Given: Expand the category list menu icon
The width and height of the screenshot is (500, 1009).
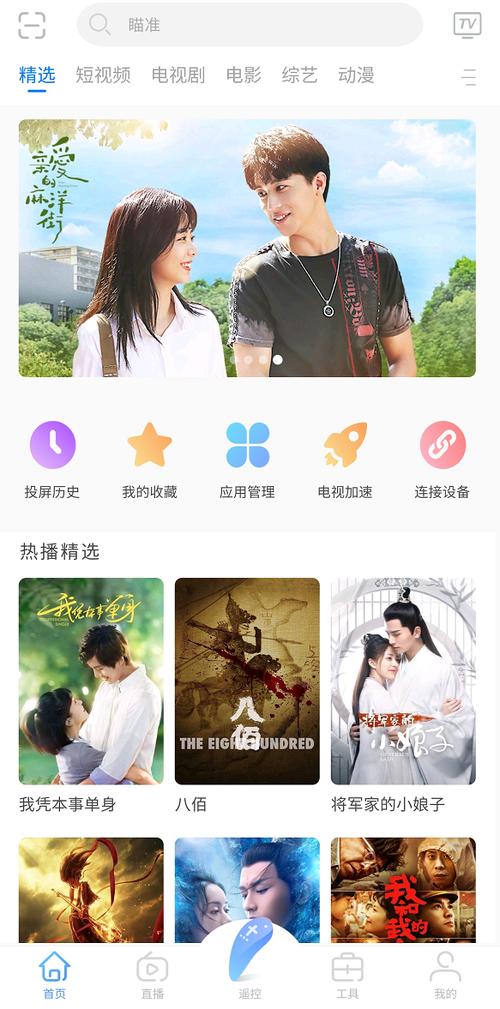Looking at the screenshot, I should click(469, 77).
